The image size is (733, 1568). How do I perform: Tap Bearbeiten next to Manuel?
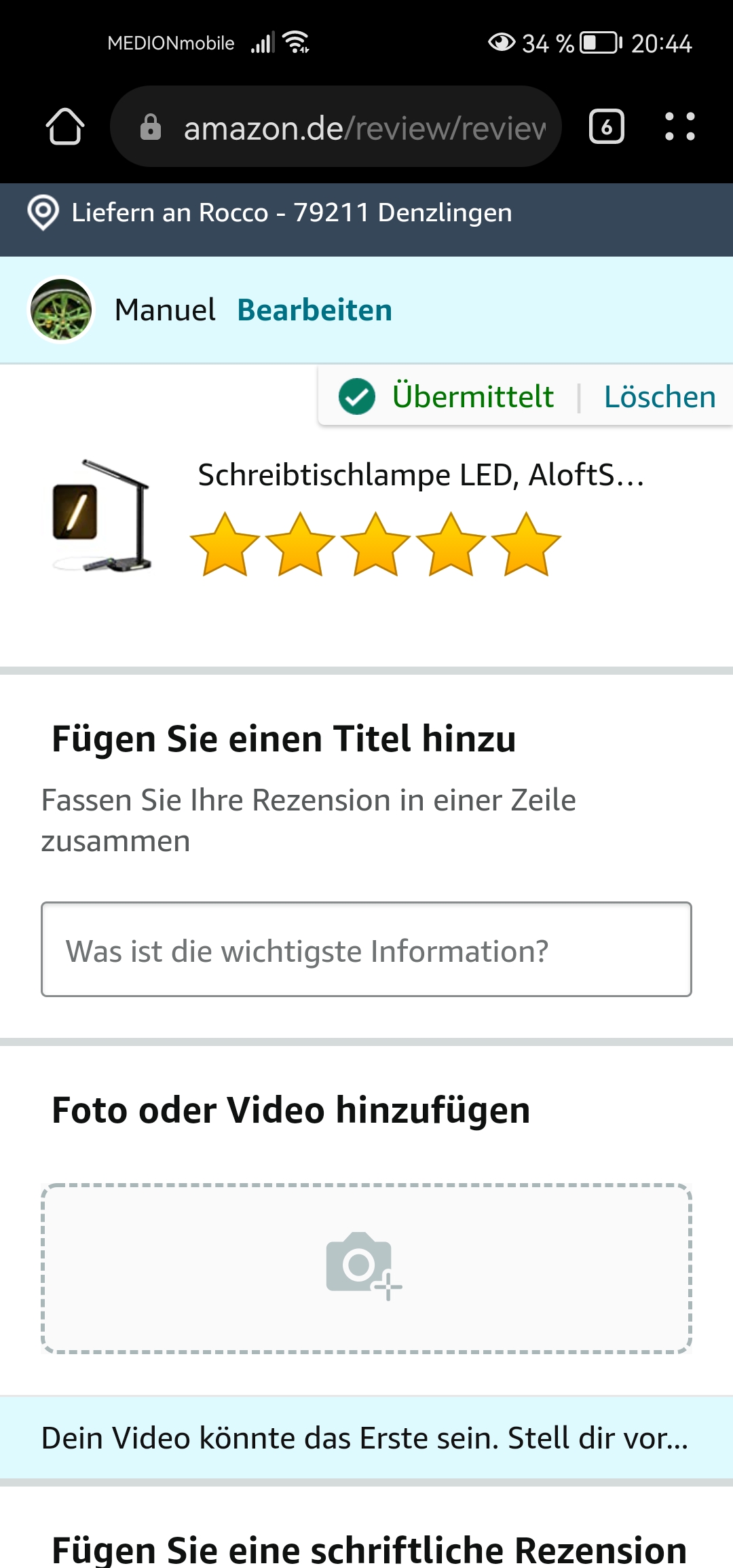coord(314,310)
